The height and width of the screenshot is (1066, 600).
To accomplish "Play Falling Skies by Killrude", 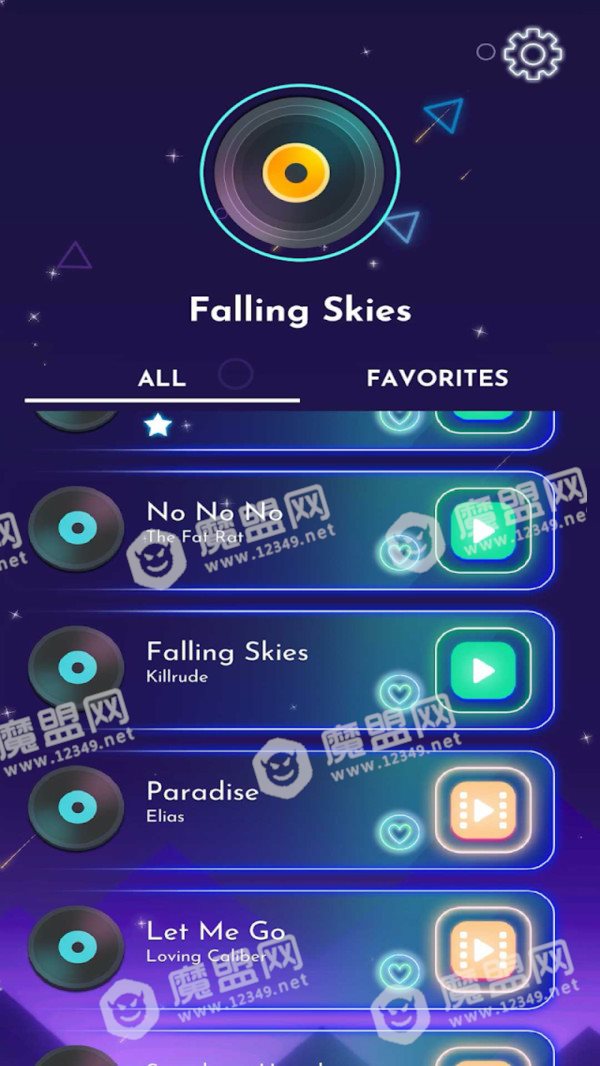I will (x=483, y=671).
